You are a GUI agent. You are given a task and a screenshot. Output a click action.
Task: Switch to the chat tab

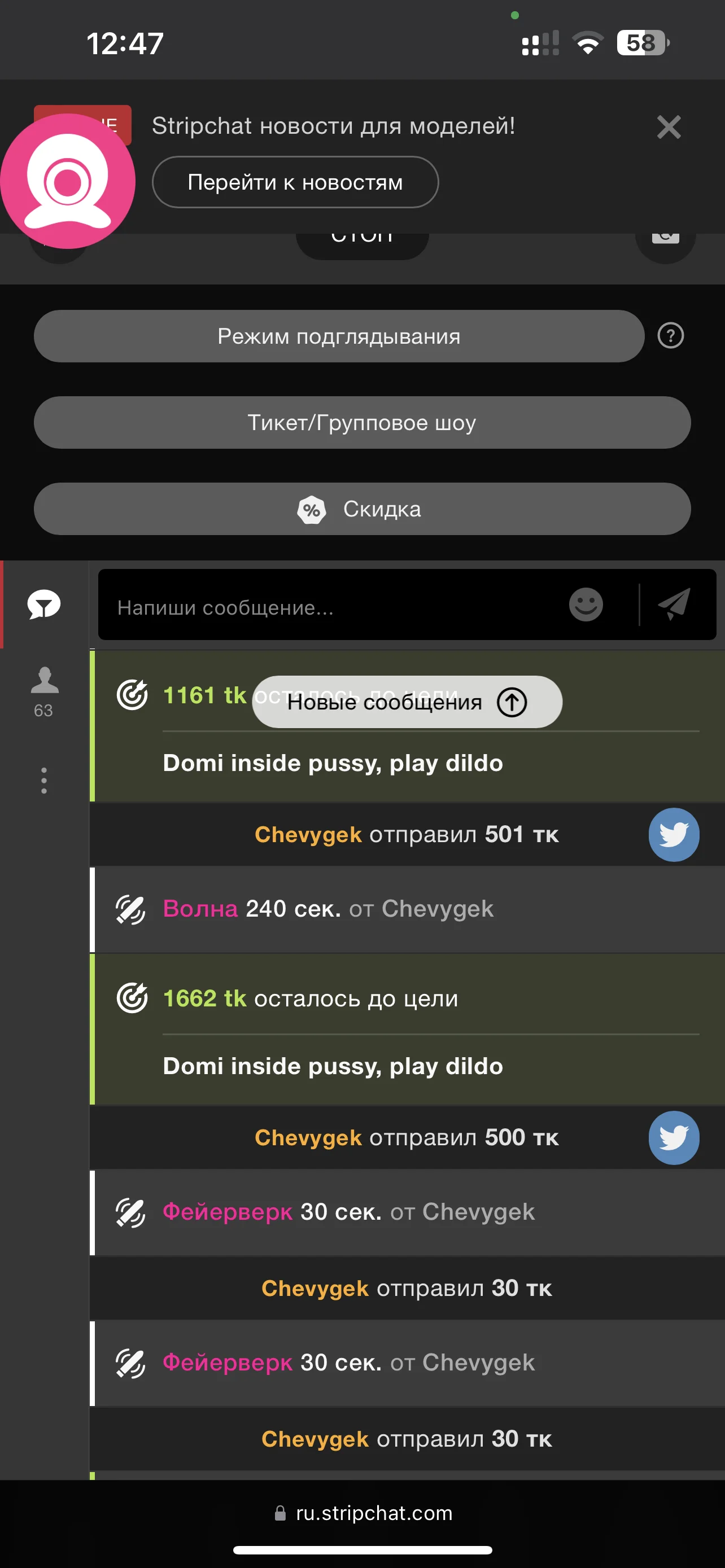point(44,605)
